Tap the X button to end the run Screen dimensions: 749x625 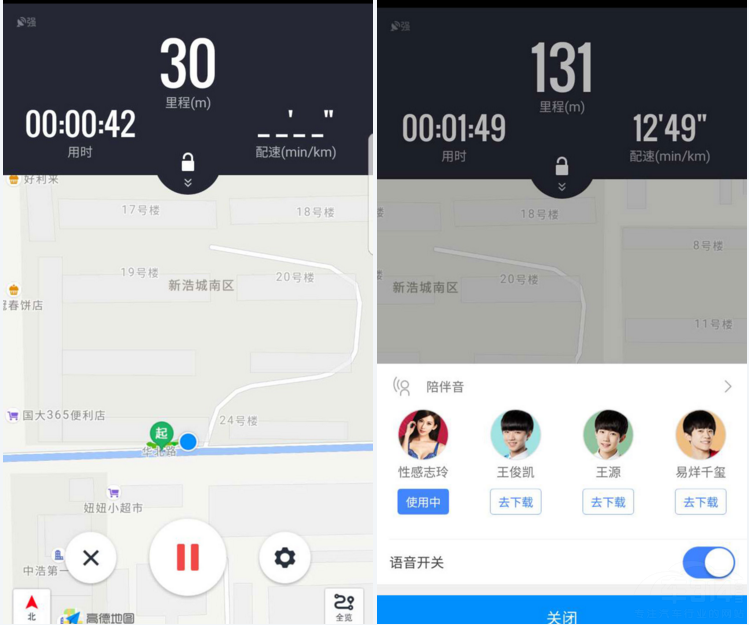tap(91, 557)
